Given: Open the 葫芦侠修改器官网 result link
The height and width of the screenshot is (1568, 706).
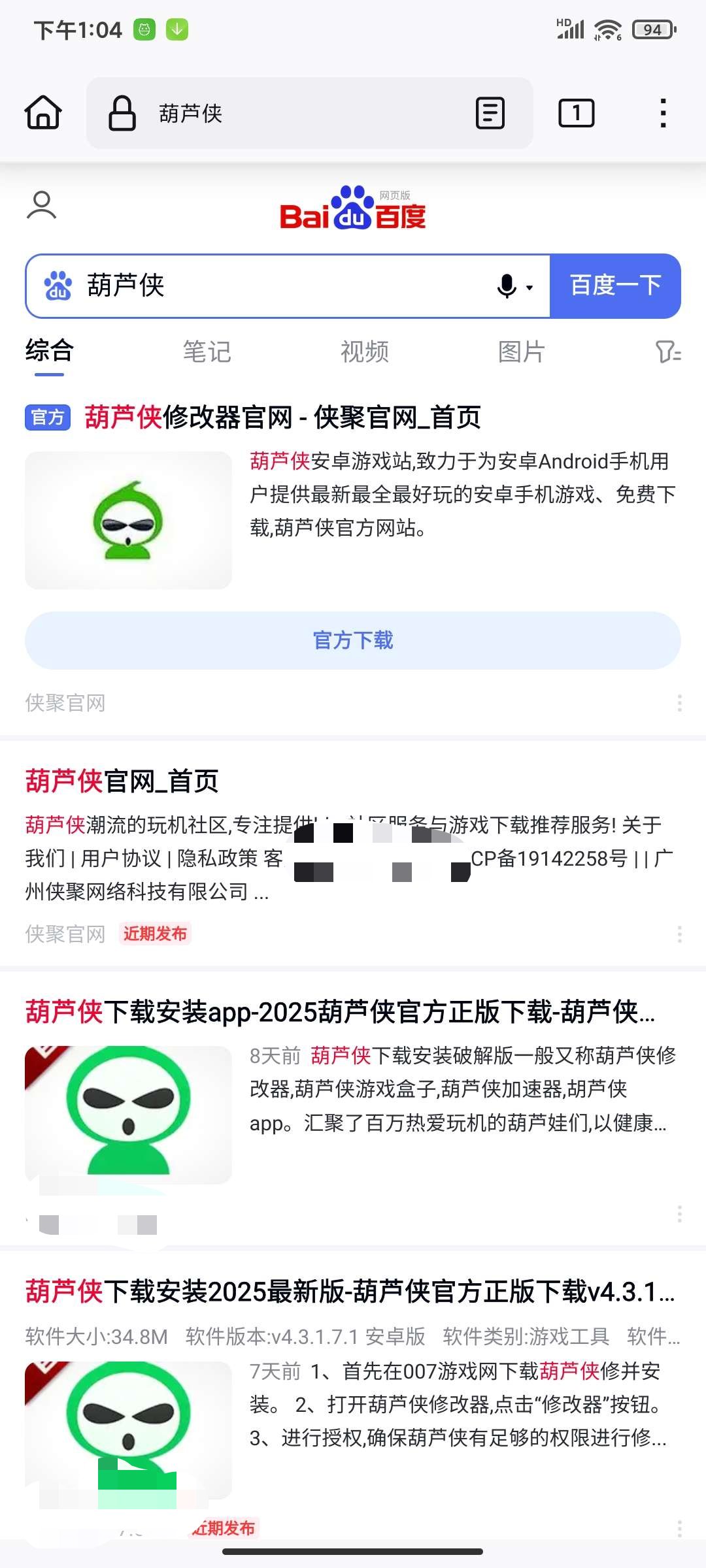Looking at the screenshot, I should tap(282, 419).
